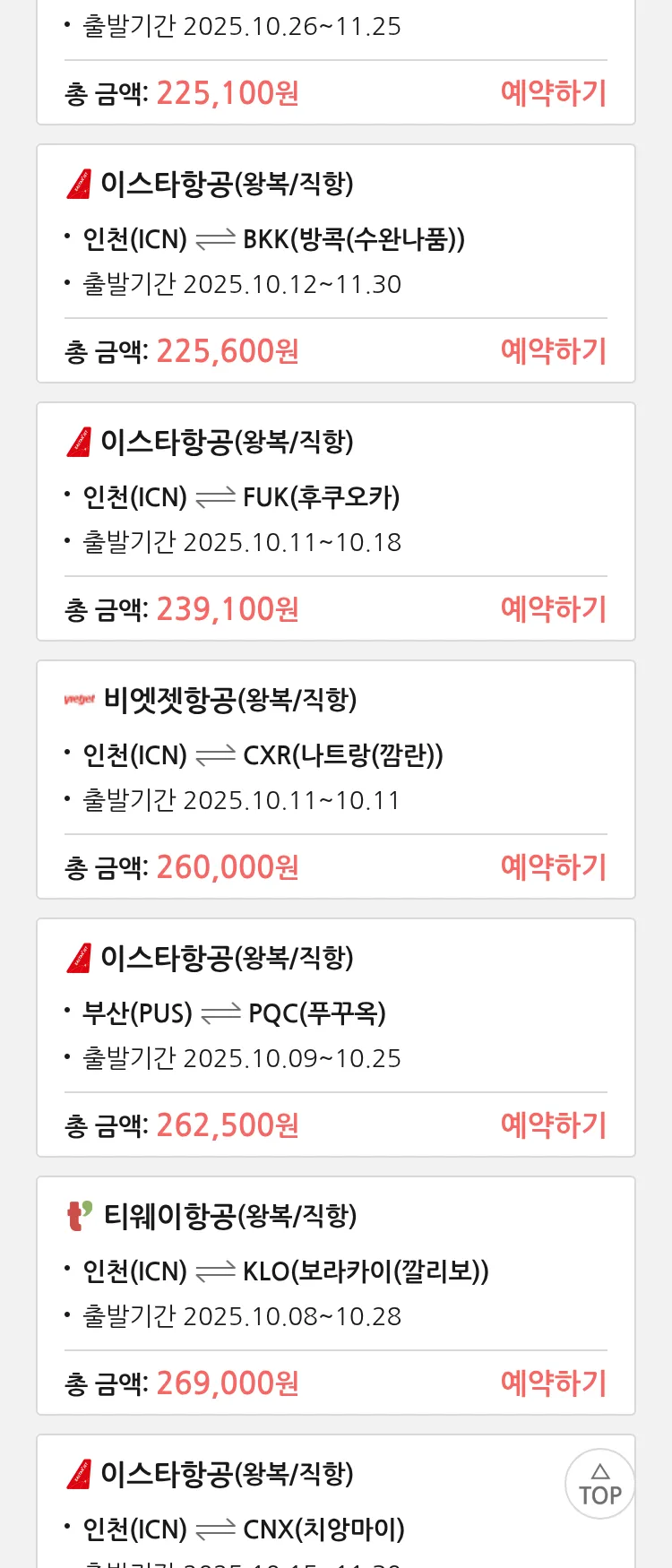
Task: Jump back to top with TOP button
Action: 599,1485
